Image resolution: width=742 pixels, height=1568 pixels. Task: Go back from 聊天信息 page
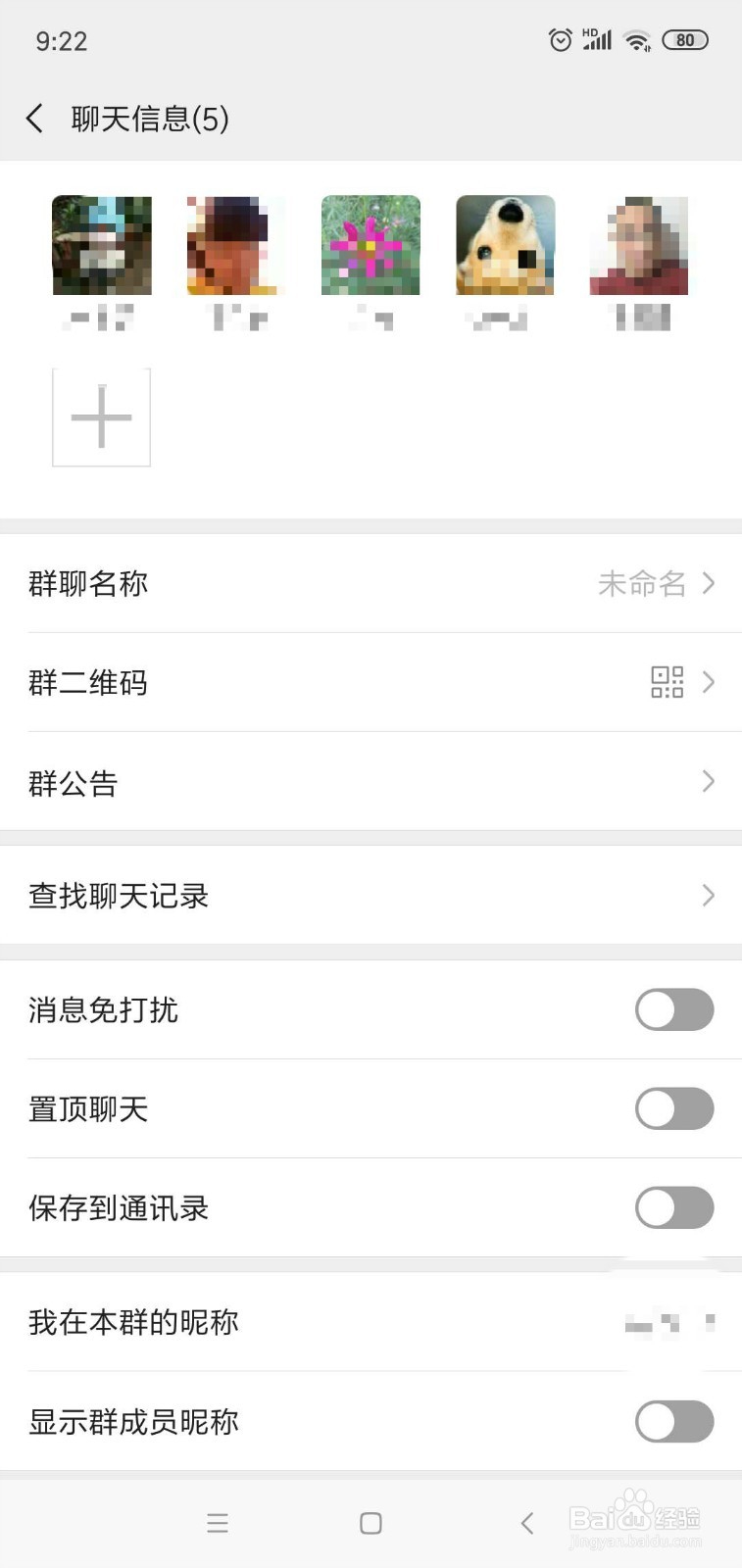coord(34,119)
